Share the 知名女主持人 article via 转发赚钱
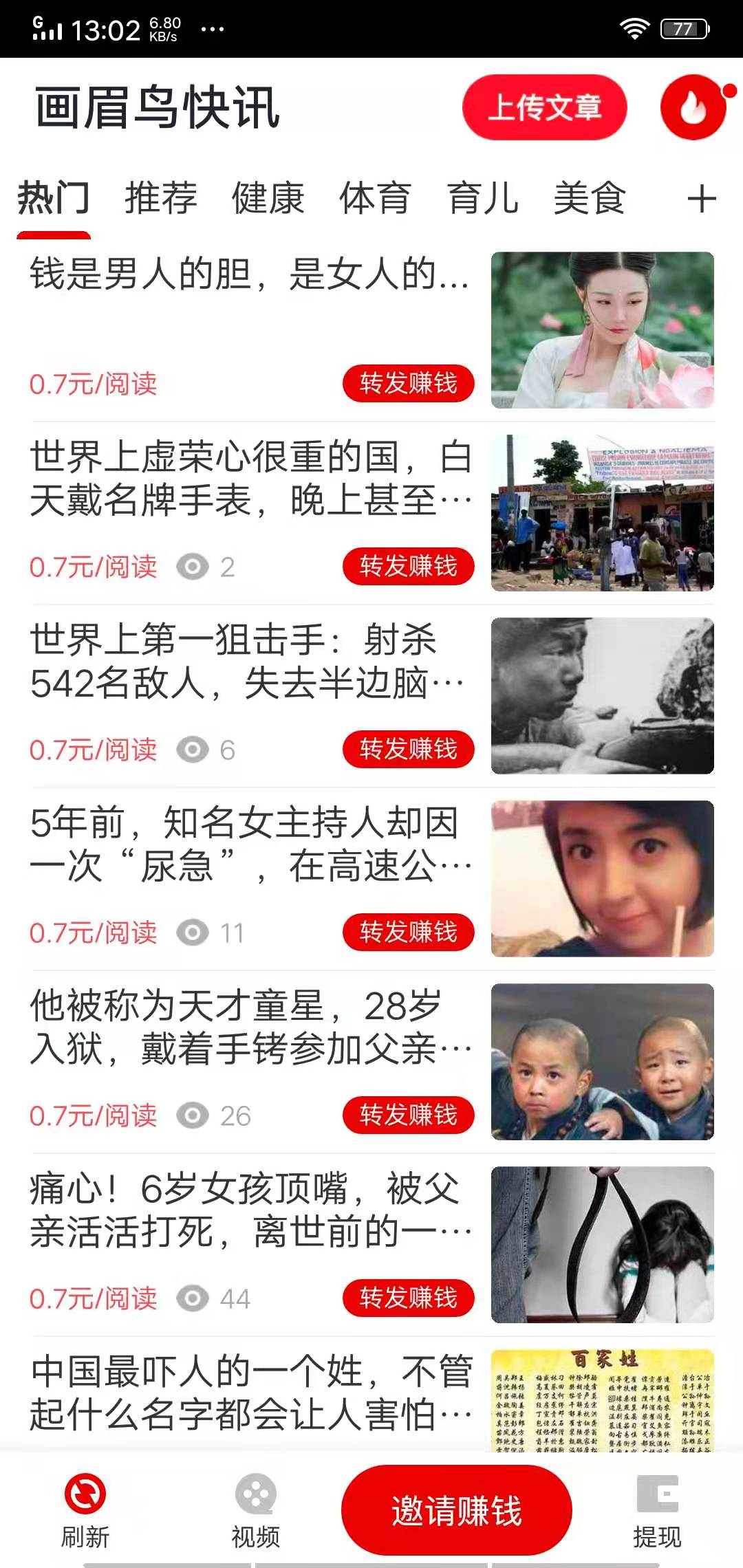The height and width of the screenshot is (1568, 743). pos(409,932)
